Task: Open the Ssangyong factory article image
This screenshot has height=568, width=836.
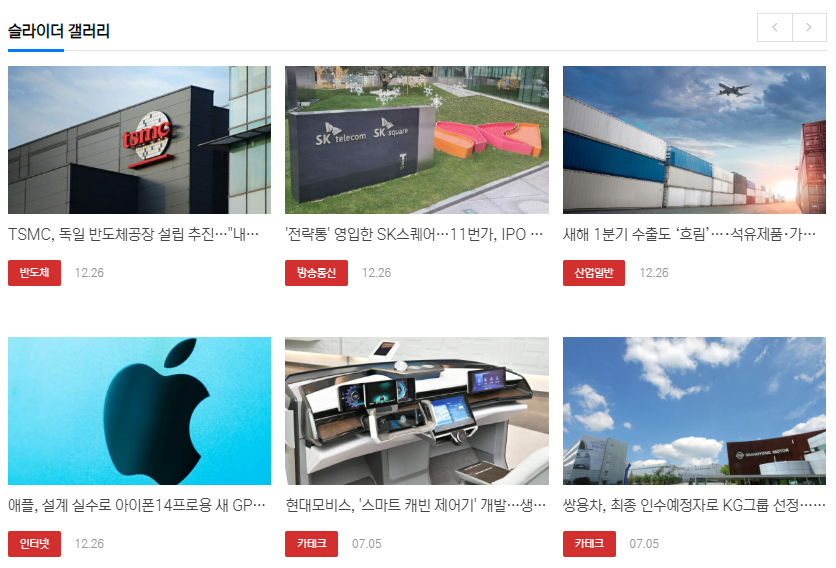Action: click(694, 411)
